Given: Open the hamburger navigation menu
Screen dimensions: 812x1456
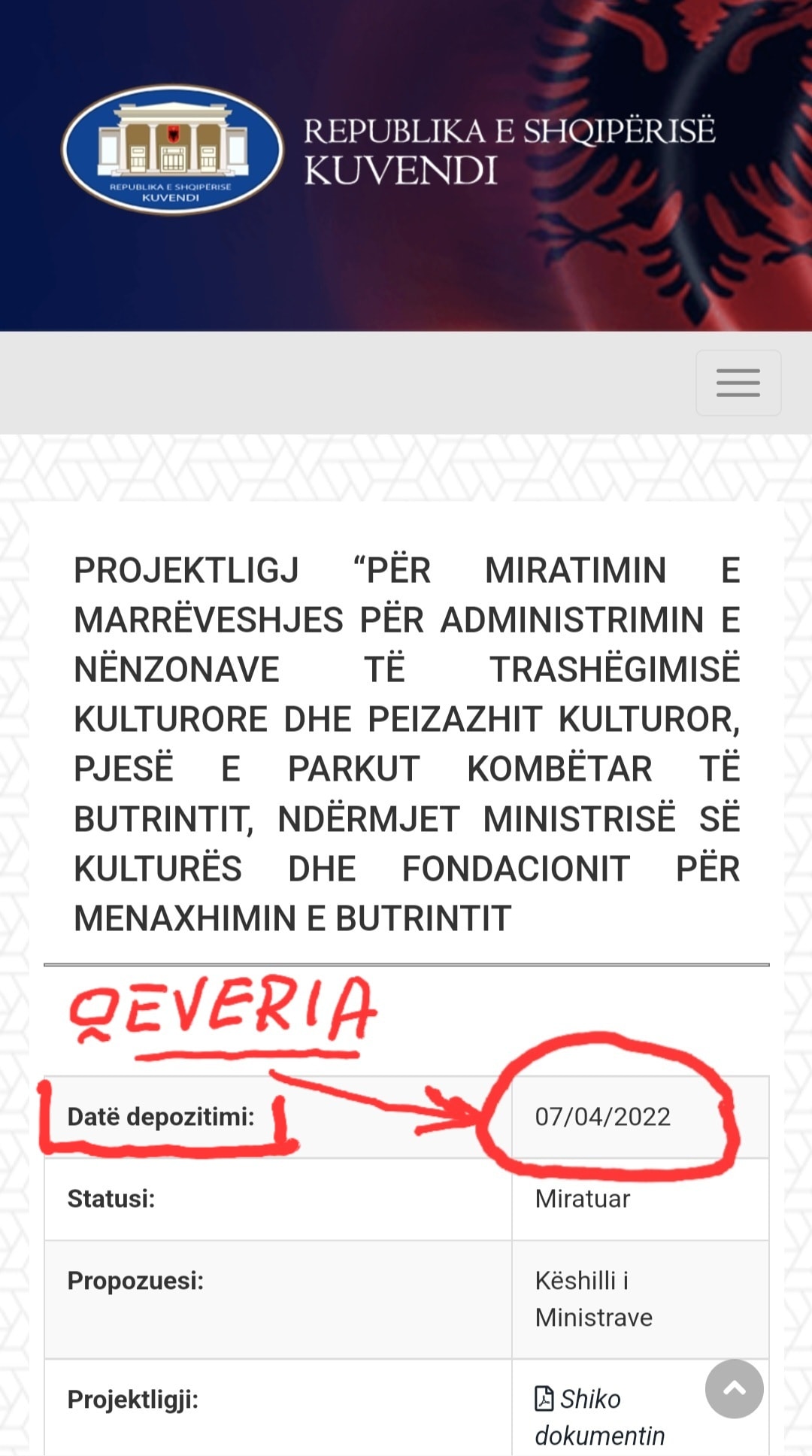Looking at the screenshot, I should (738, 382).
